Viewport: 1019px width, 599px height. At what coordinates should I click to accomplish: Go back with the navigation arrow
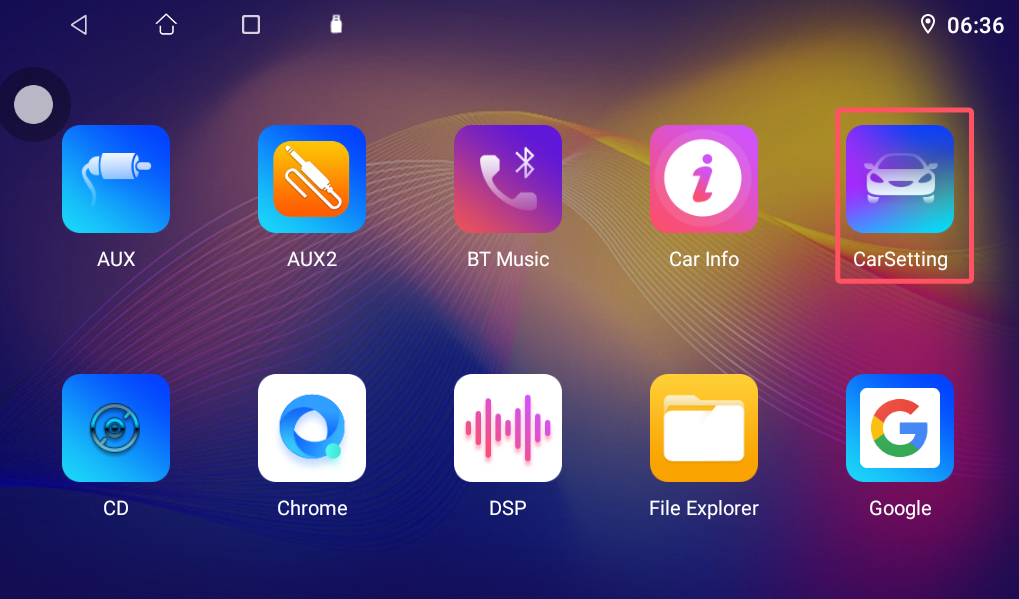[79, 25]
